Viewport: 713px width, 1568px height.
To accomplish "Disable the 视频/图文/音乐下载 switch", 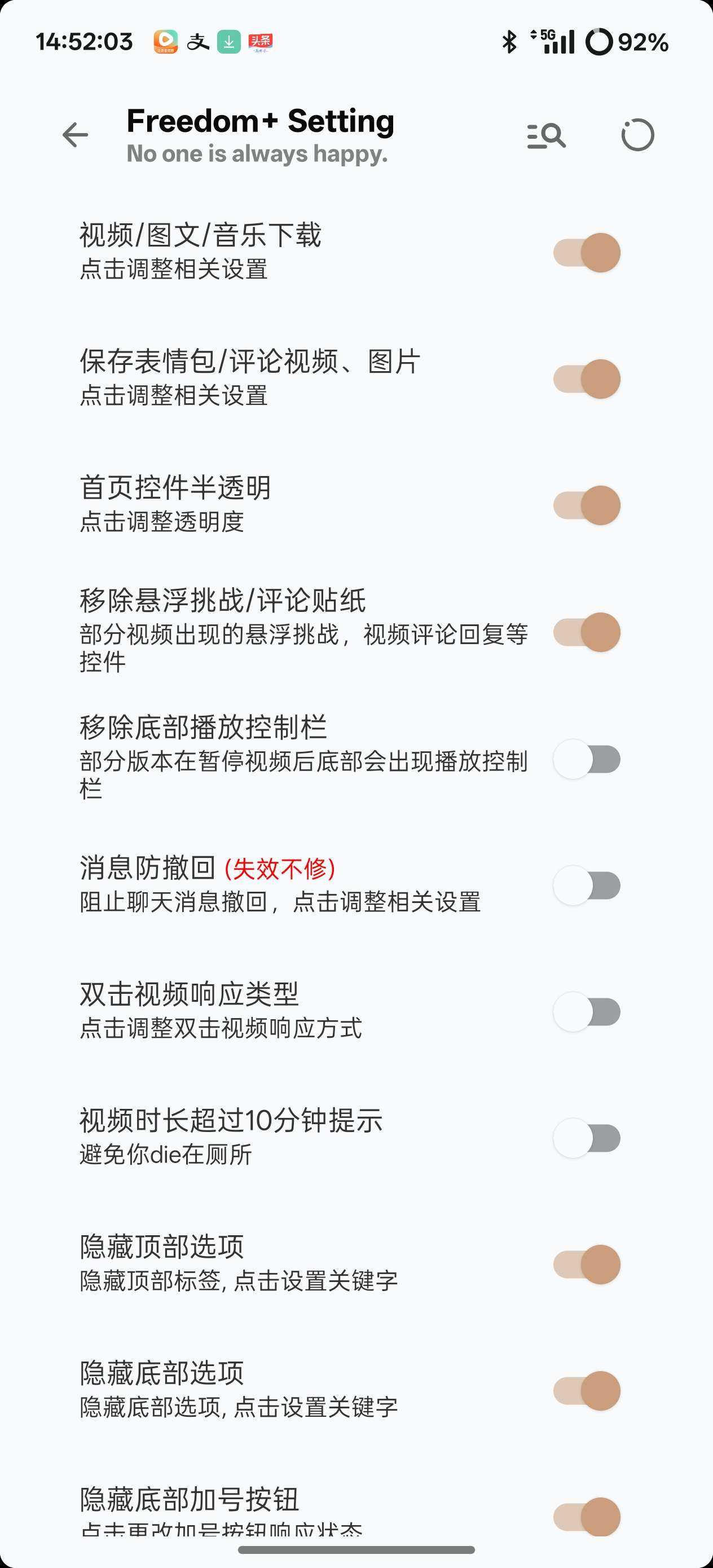I will [586, 253].
